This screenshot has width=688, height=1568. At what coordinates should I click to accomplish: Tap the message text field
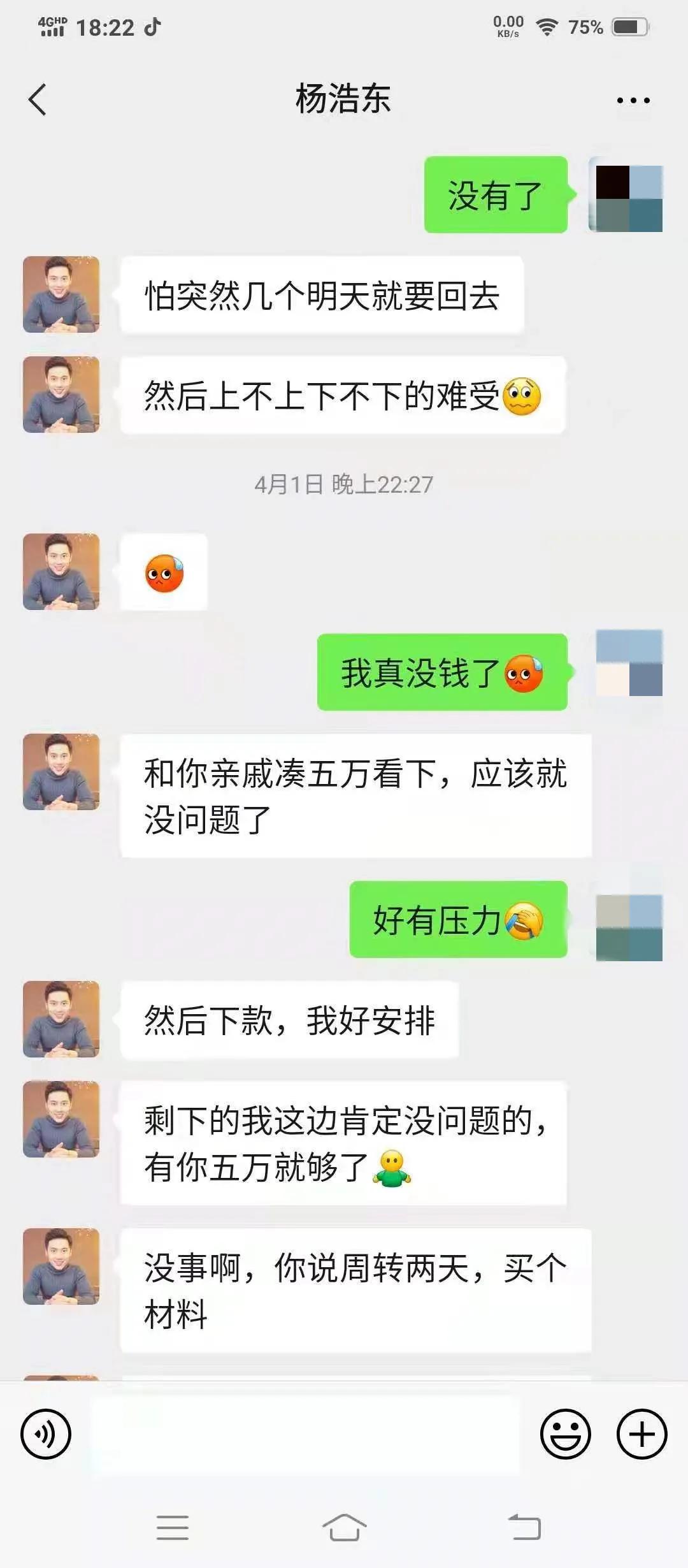pos(305,1434)
